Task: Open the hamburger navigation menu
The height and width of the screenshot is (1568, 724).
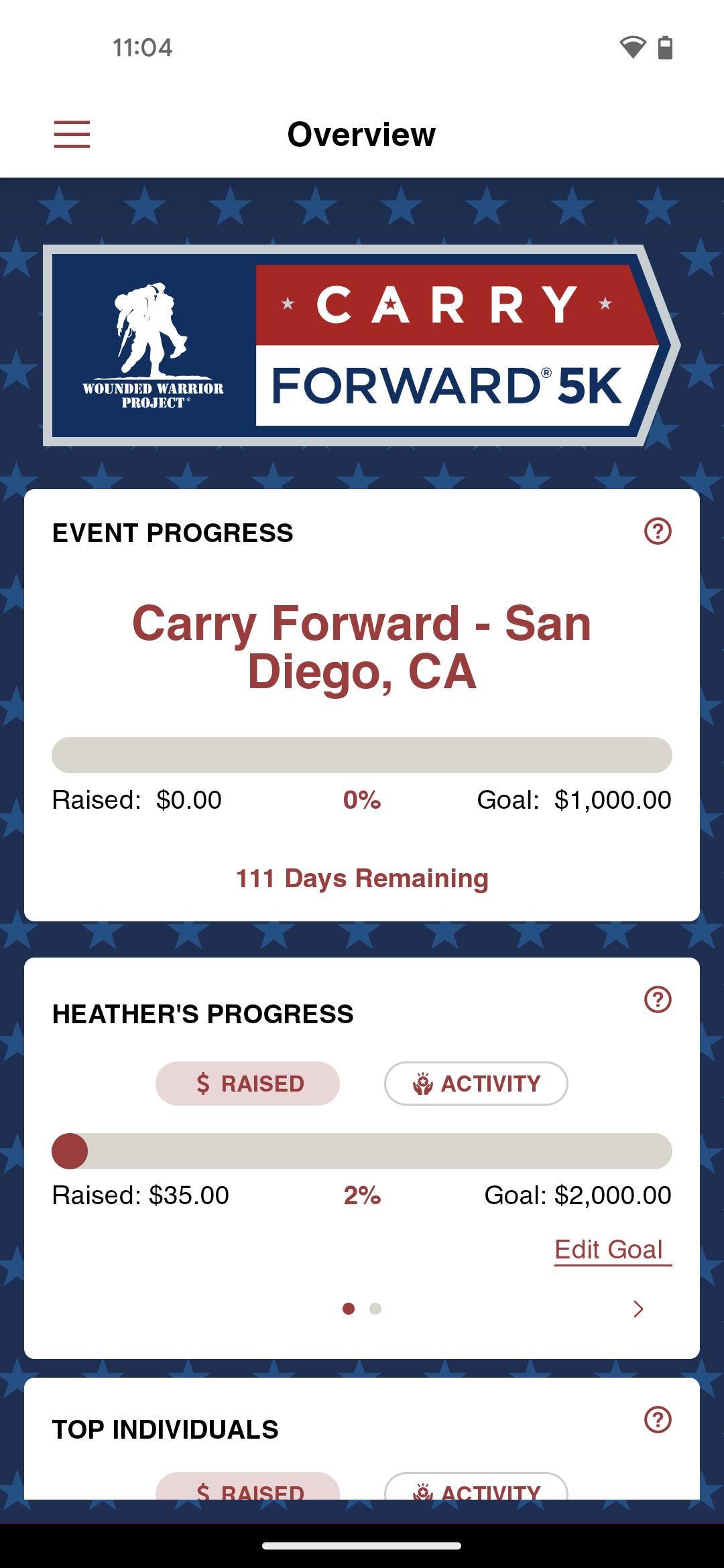Action: [x=72, y=134]
